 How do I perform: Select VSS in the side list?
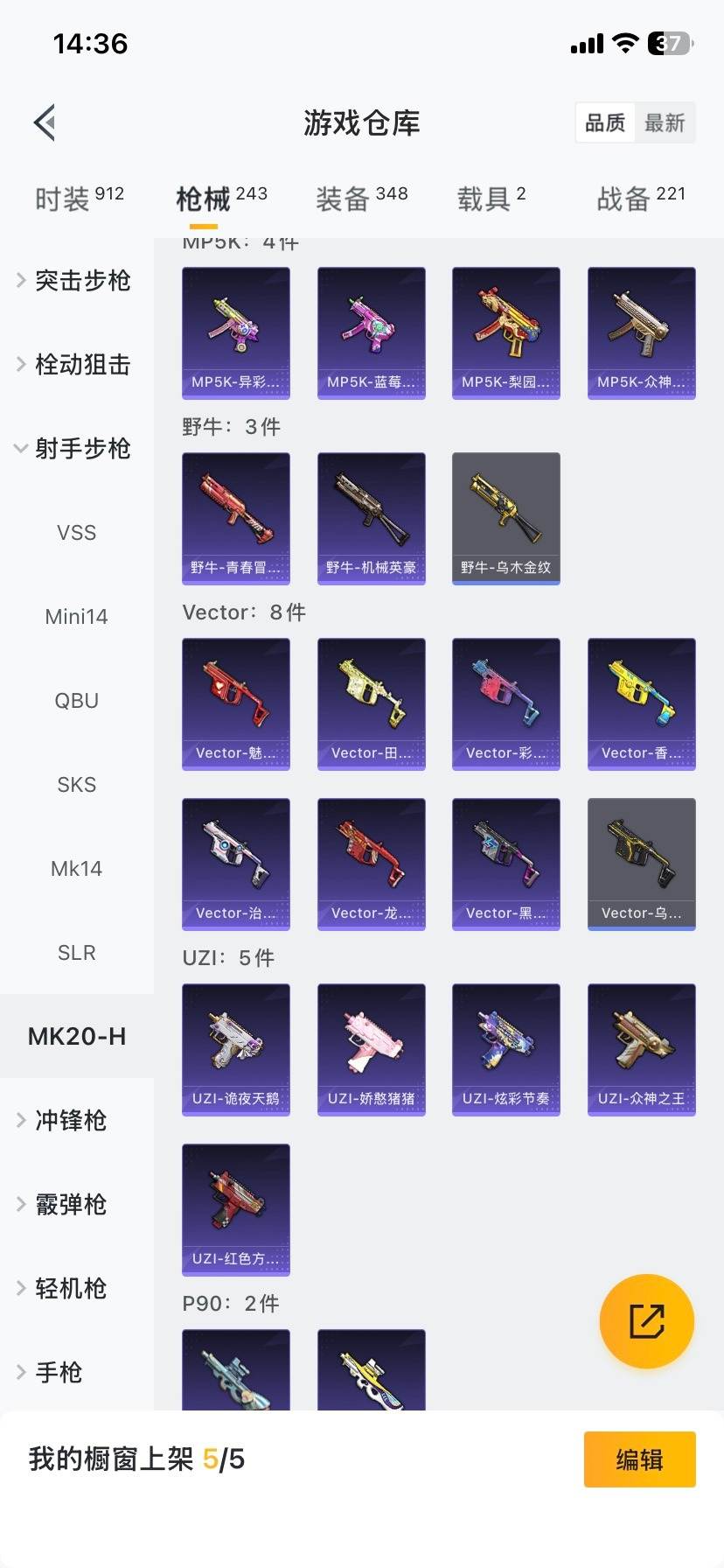(77, 533)
